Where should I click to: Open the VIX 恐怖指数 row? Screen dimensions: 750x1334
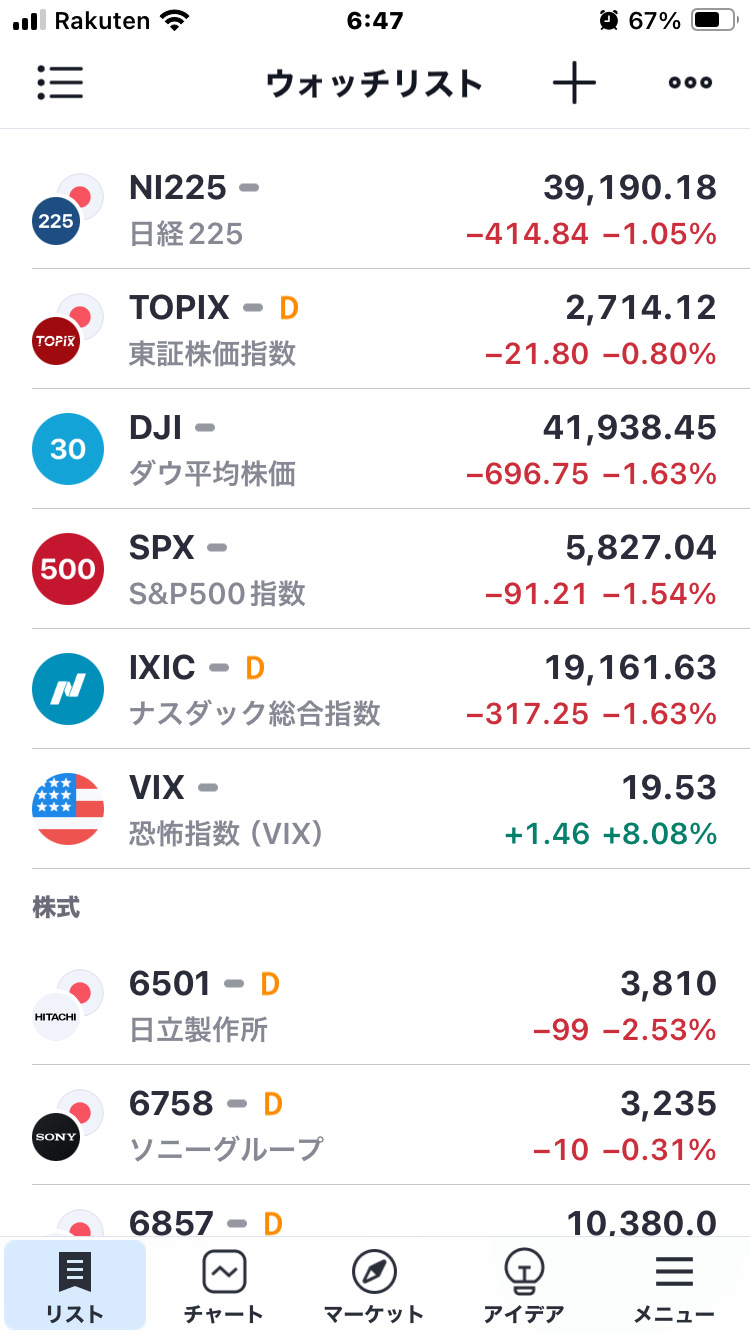coord(375,809)
